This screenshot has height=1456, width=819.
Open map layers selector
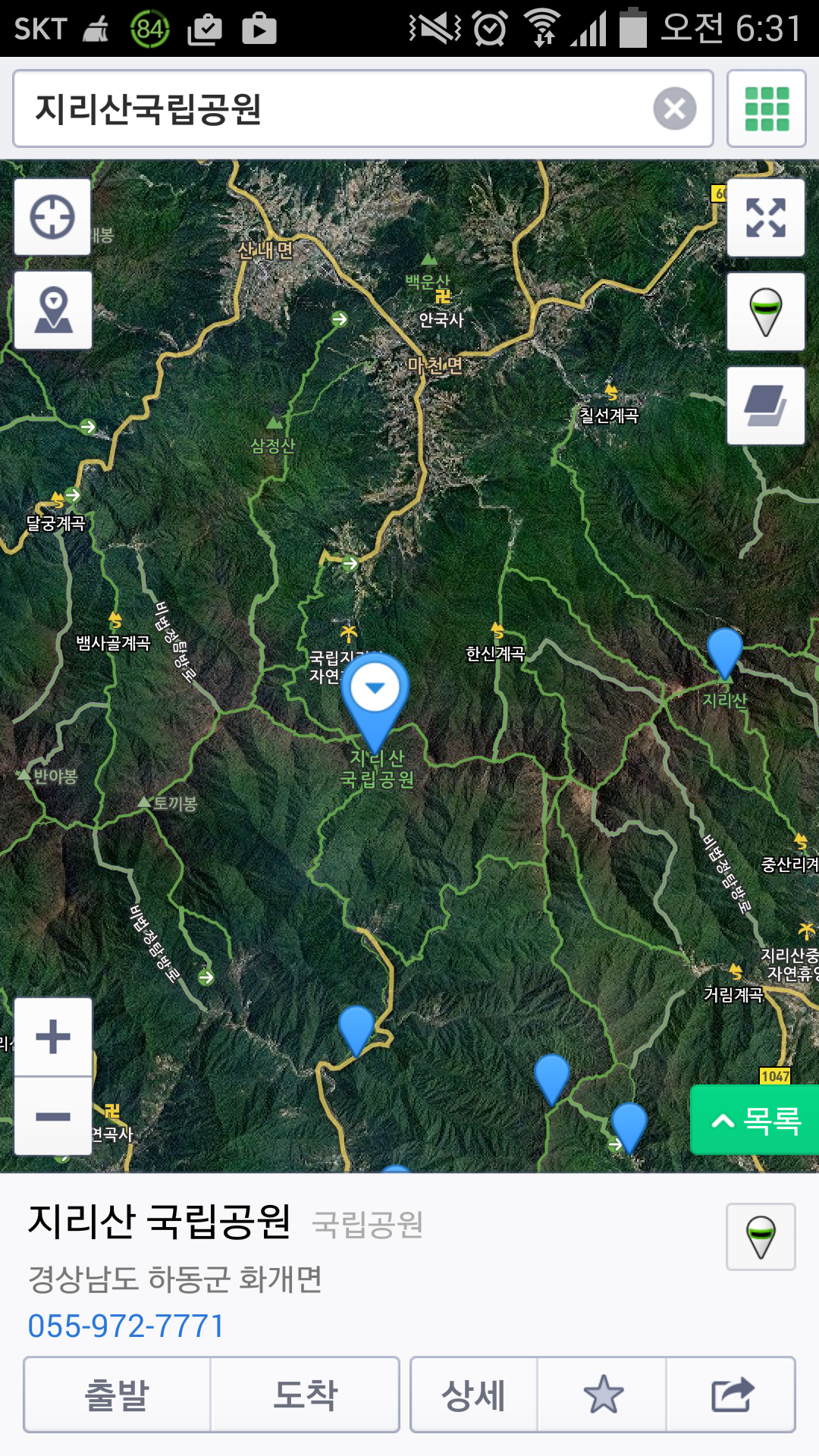click(x=766, y=406)
